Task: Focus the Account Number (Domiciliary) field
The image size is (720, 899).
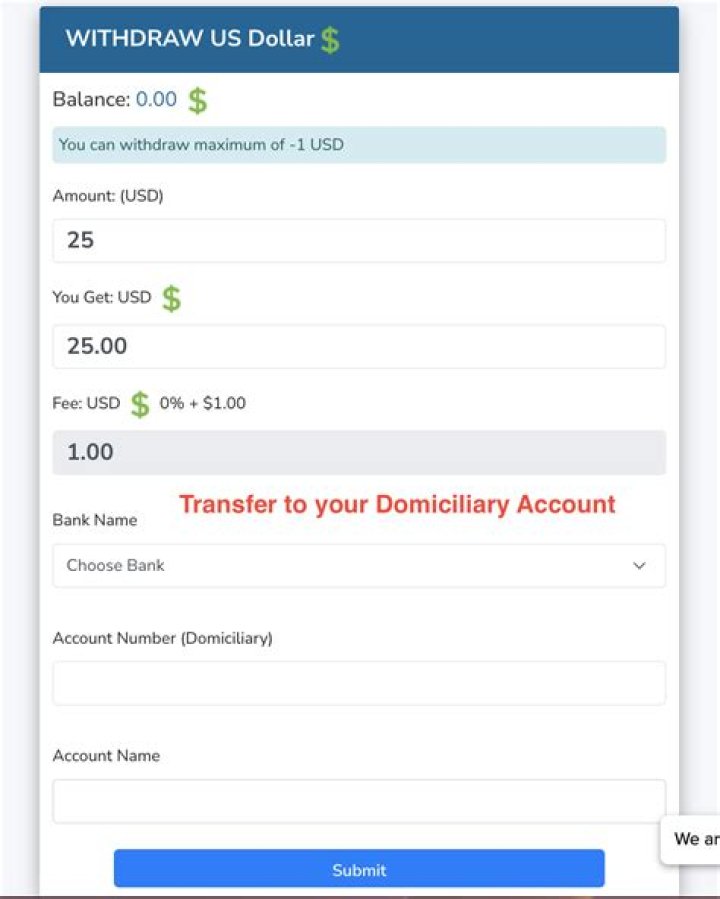Action: (x=359, y=683)
